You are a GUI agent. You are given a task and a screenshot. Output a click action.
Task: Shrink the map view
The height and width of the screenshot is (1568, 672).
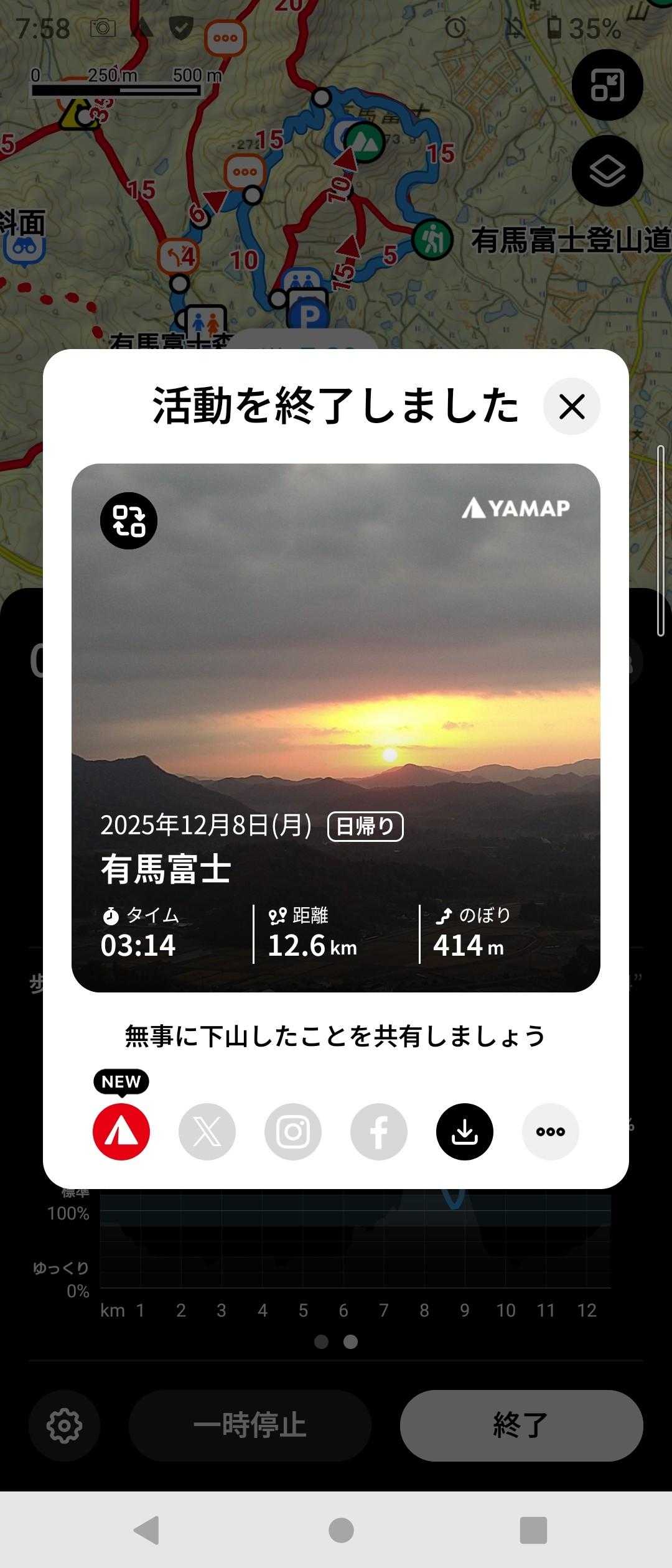point(607,85)
